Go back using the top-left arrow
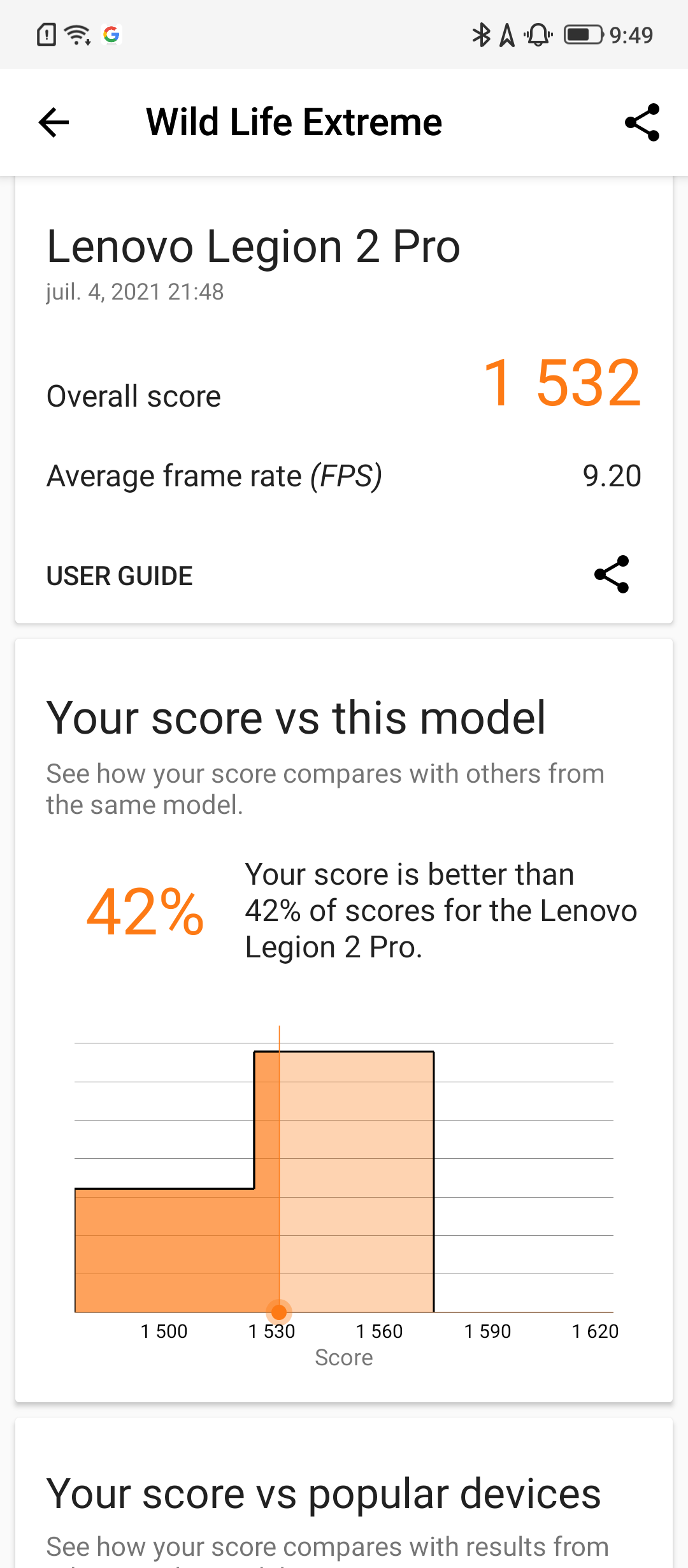 click(54, 122)
